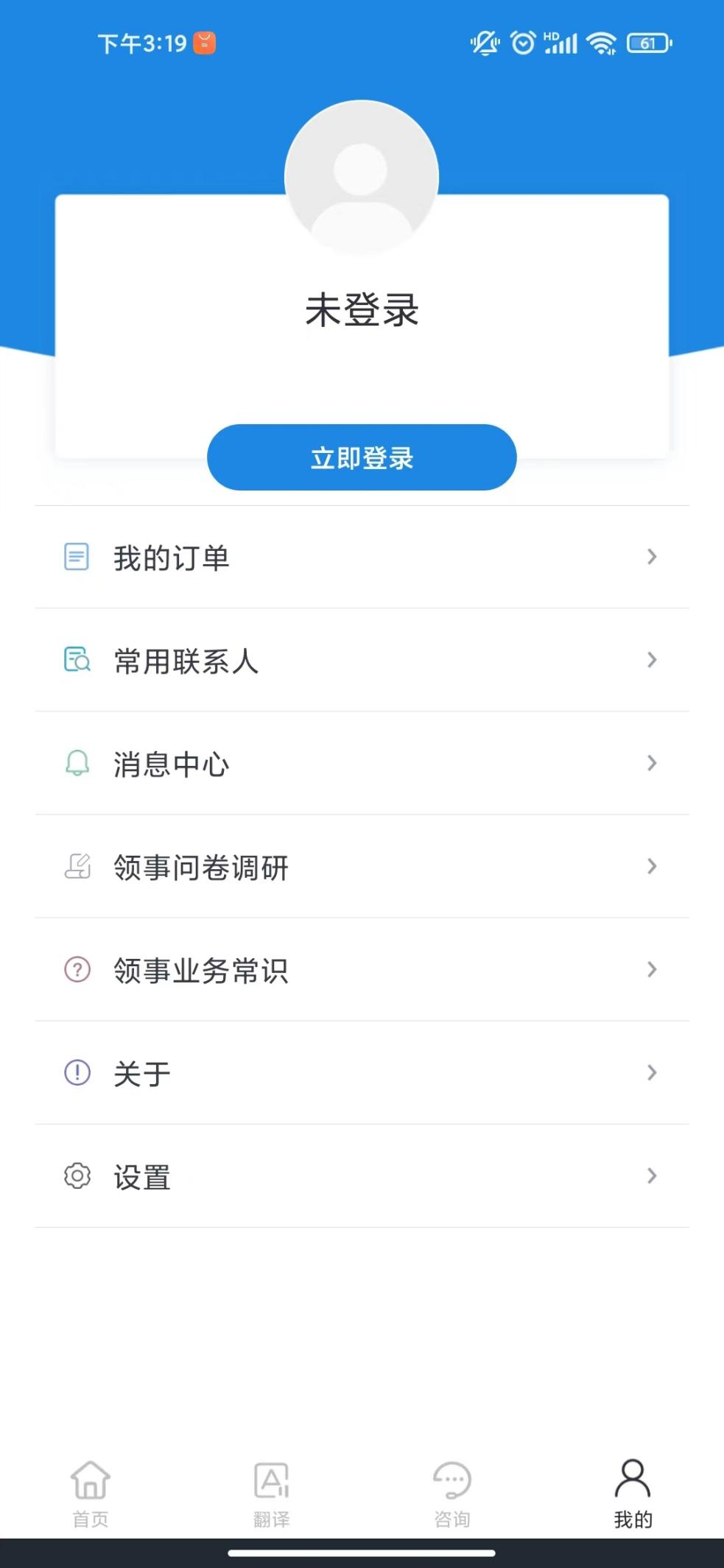This screenshot has height=1568, width=724.
Task: Open 我的订单 orders row
Action: 362,558
